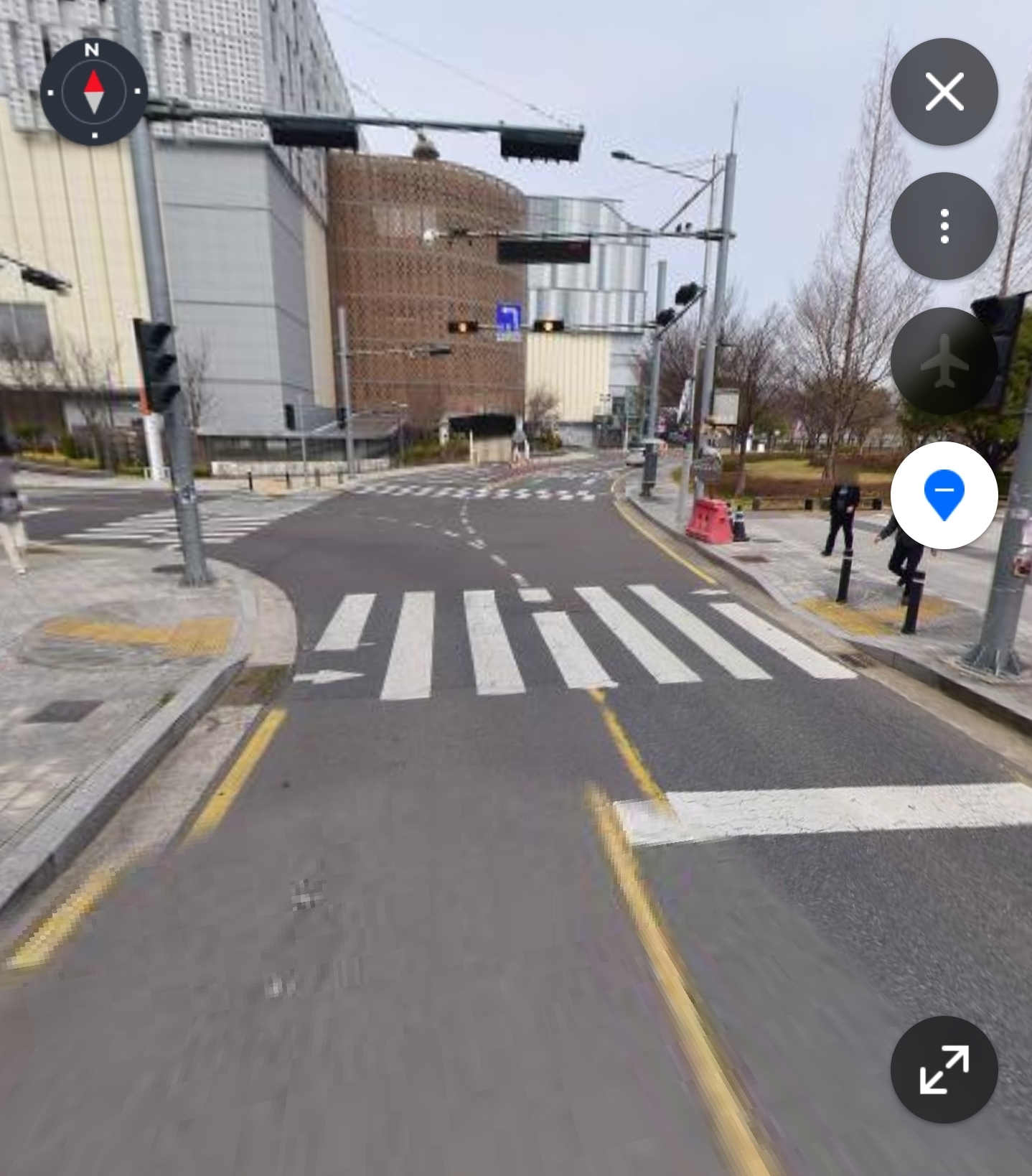Reset orientation using the compass

tap(94, 92)
